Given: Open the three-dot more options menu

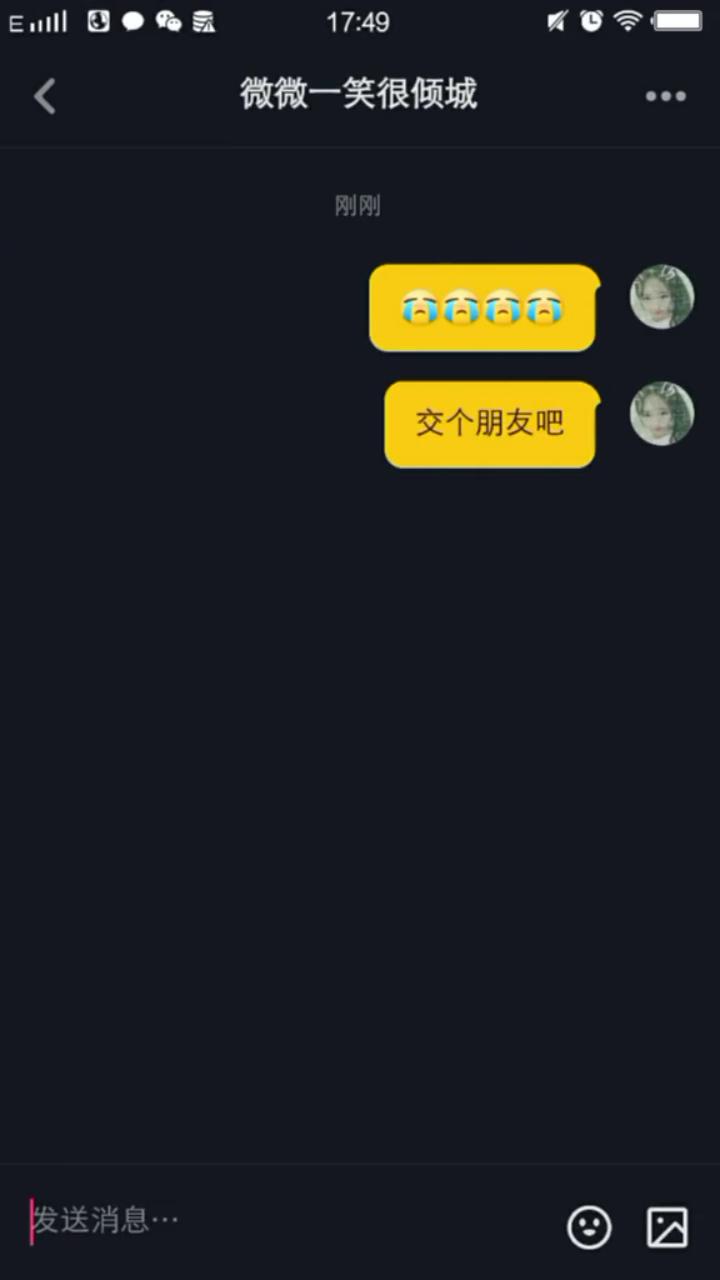Looking at the screenshot, I should (666, 97).
